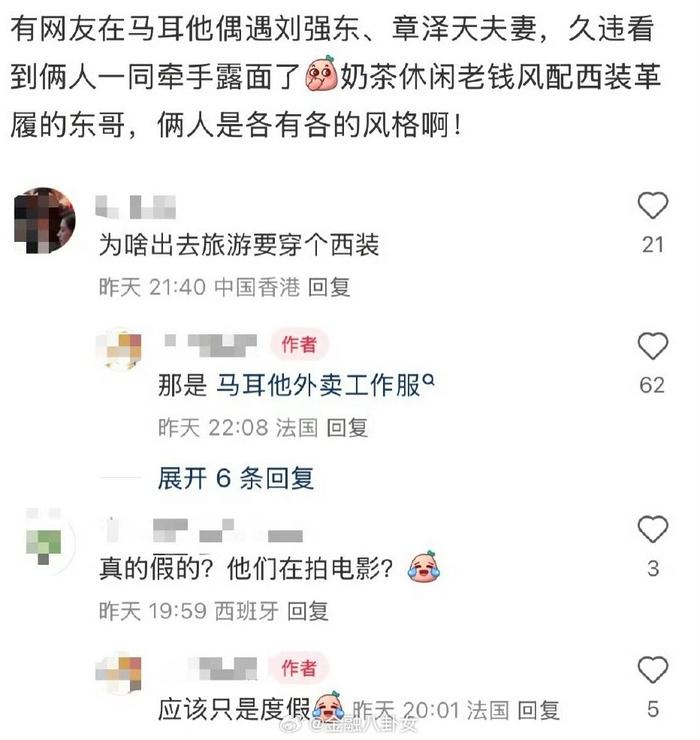Like the comment 真的假的？他们在拍电影？
The image size is (700, 740).
(x=652, y=530)
